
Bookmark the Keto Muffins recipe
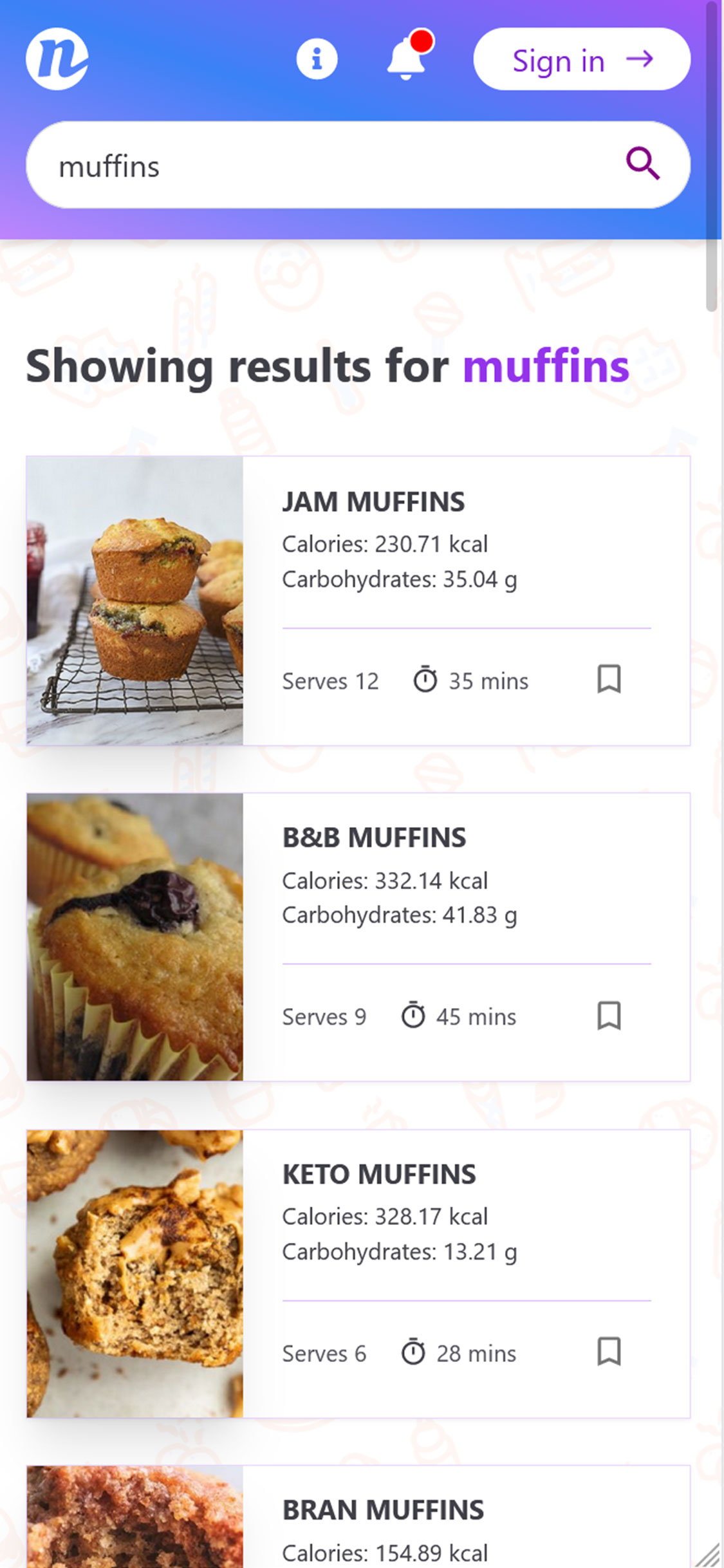609,1352
